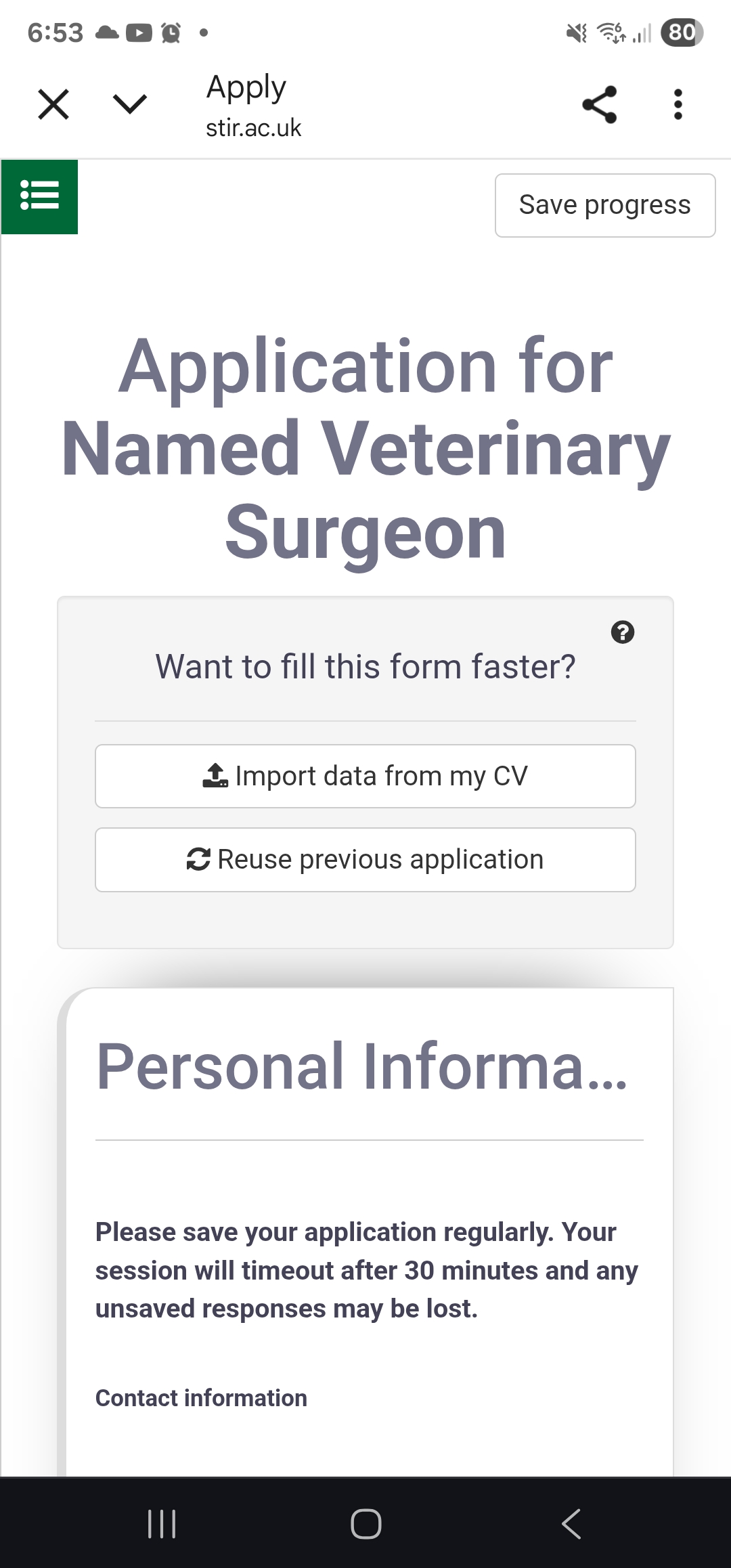Open recent apps from the navigation bar

(x=162, y=1523)
